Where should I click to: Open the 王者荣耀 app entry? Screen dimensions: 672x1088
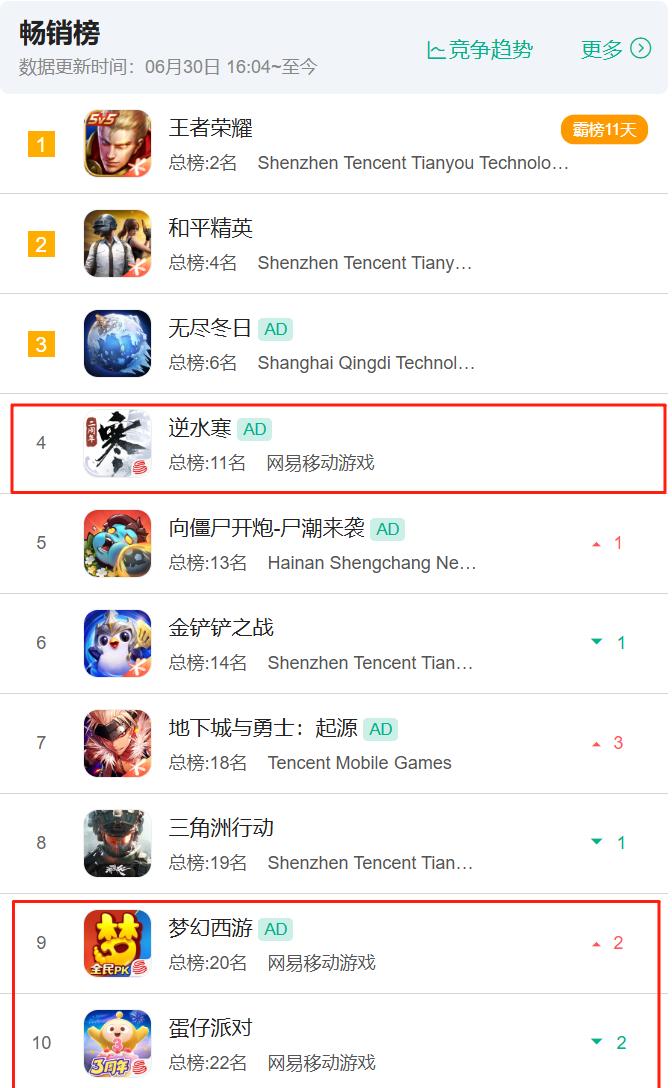pos(210,128)
